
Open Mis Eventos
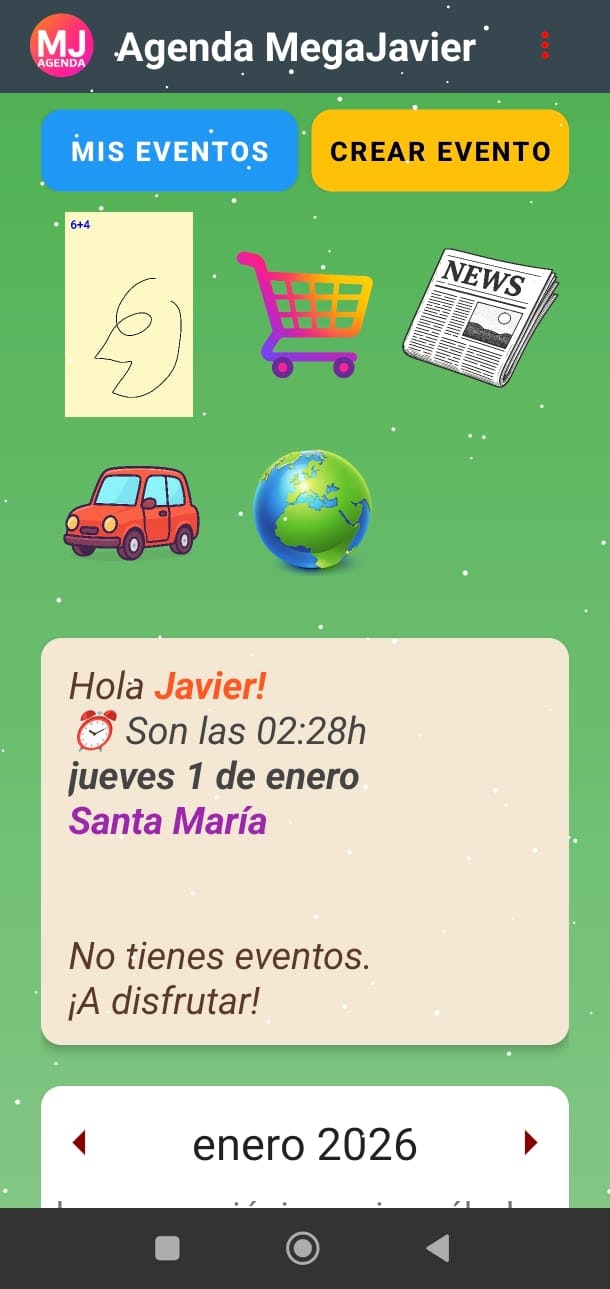170,151
